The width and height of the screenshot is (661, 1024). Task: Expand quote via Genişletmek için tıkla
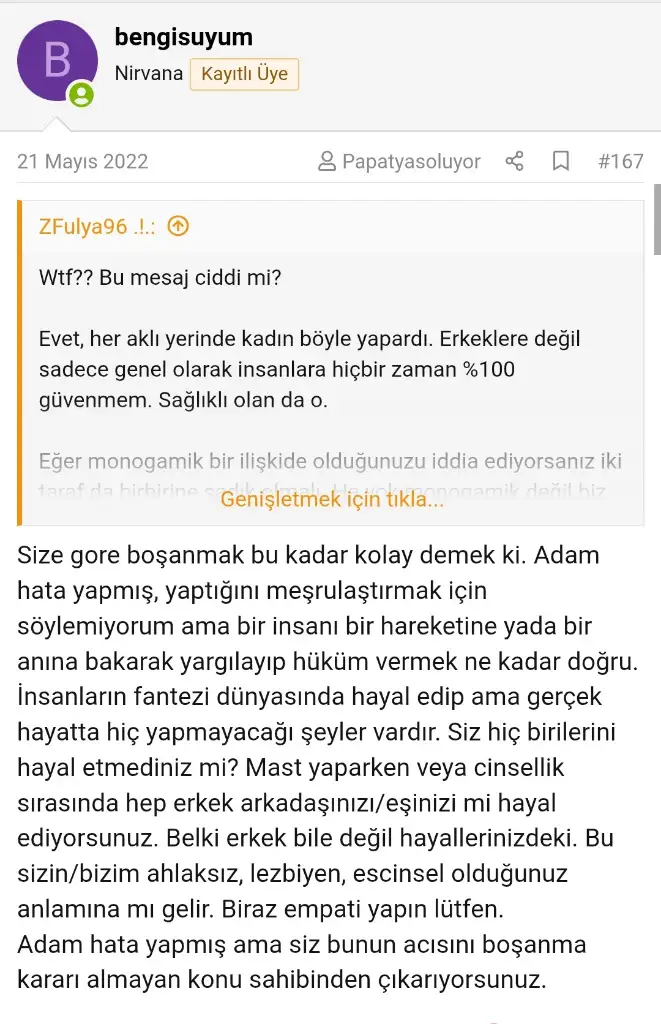point(331,499)
